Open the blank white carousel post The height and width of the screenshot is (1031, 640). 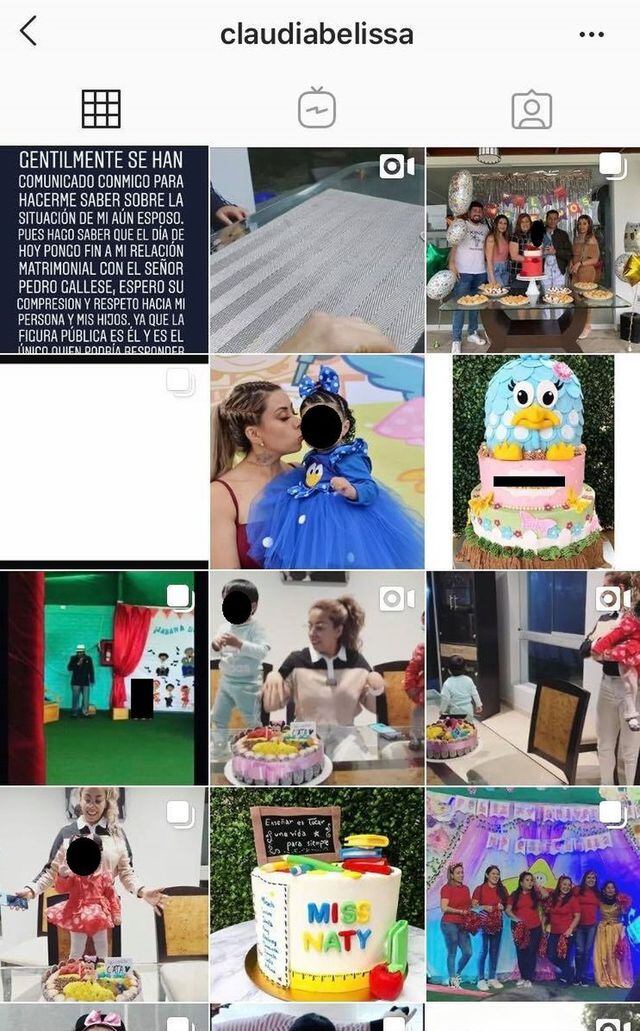[104, 461]
